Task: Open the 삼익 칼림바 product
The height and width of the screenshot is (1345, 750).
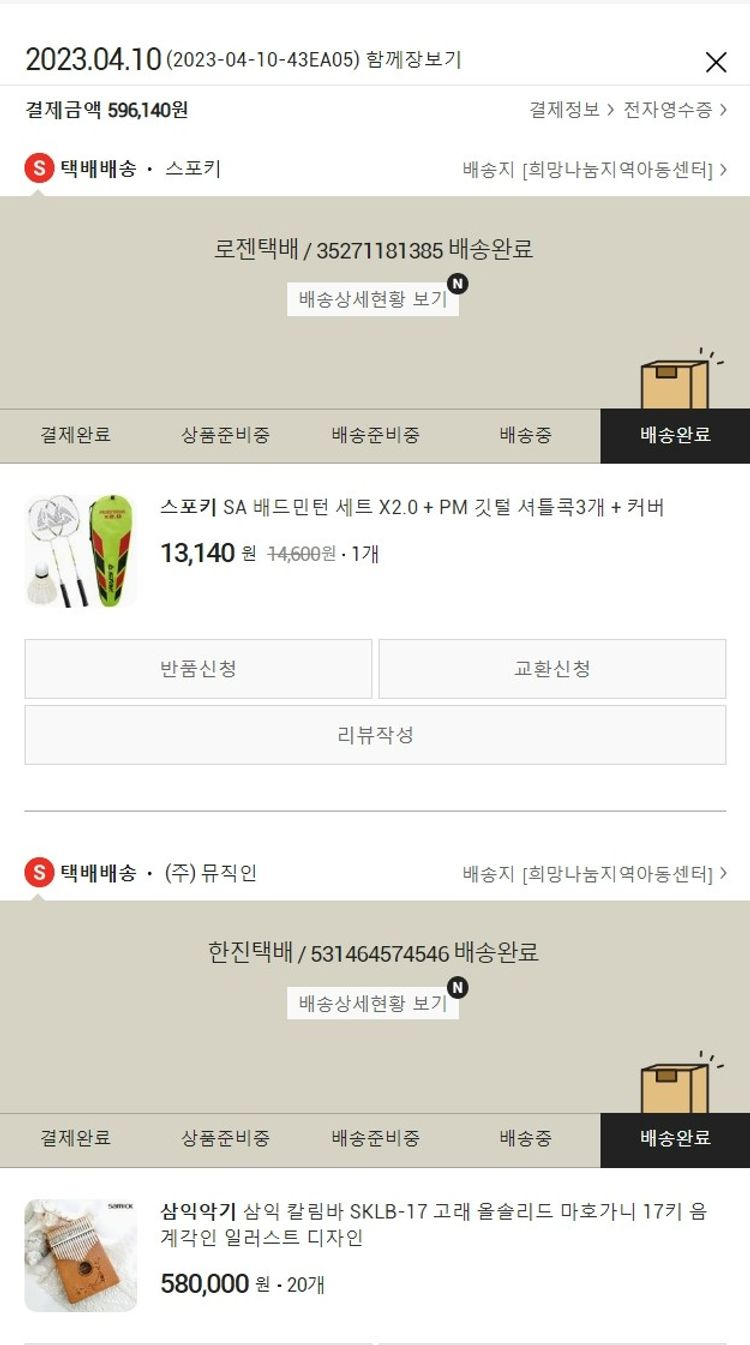Action: tap(433, 1224)
